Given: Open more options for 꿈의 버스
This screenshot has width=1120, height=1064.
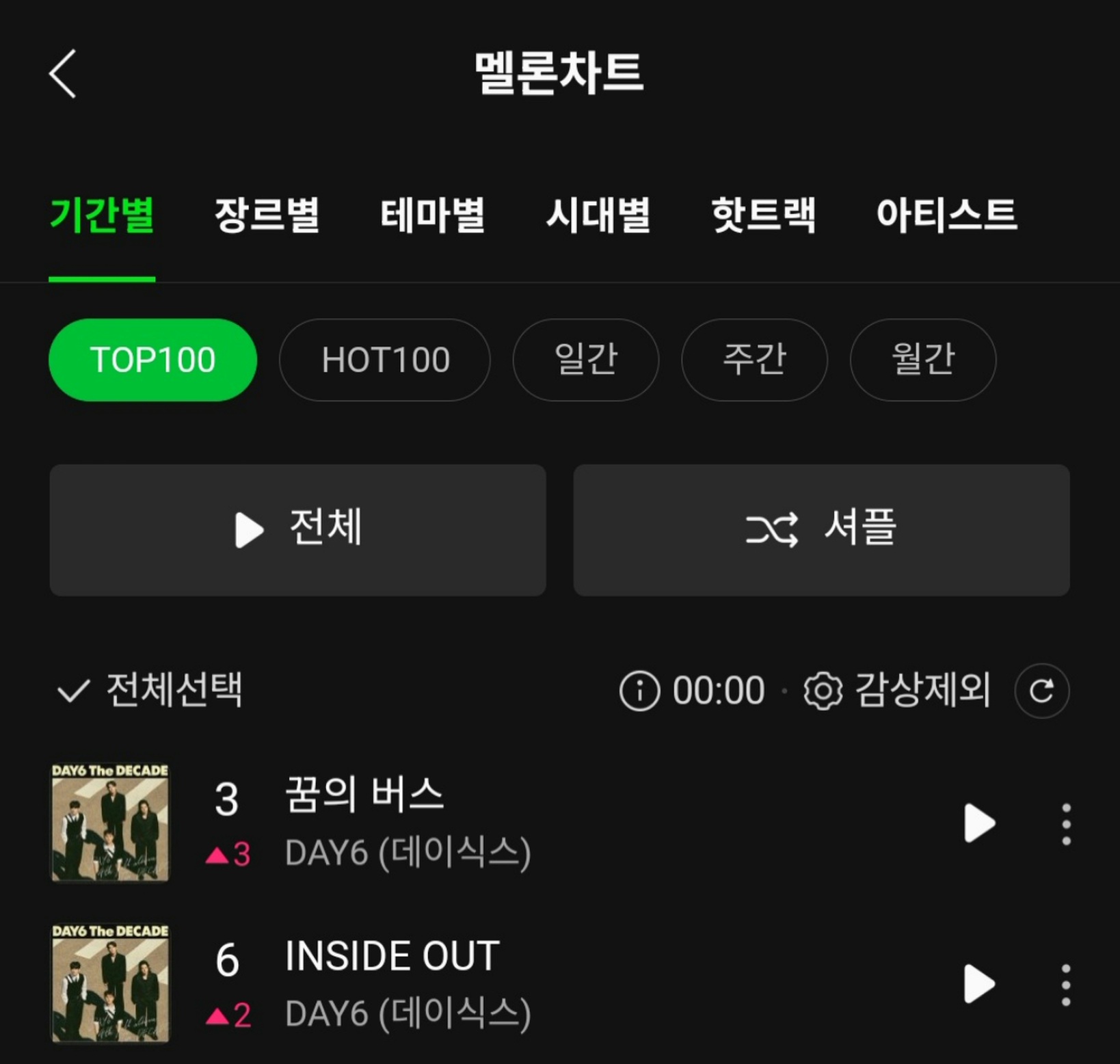Looking at the screenshot, I should (1066, 824).
